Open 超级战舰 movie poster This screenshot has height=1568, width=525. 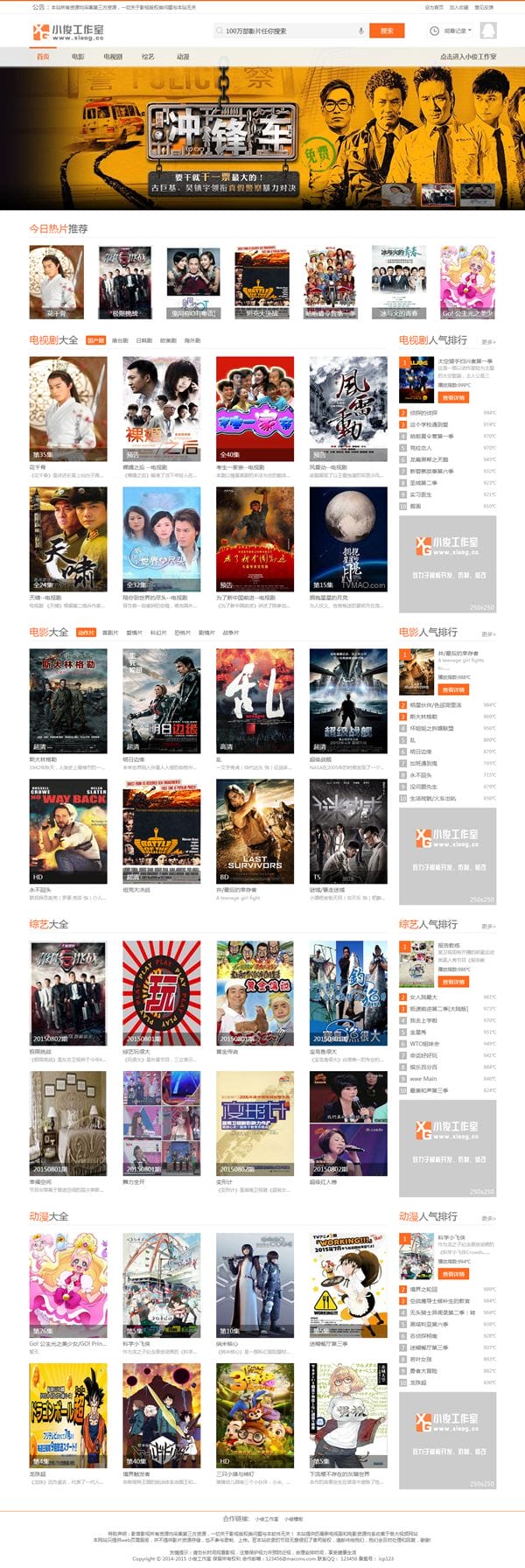click(347, 700)
